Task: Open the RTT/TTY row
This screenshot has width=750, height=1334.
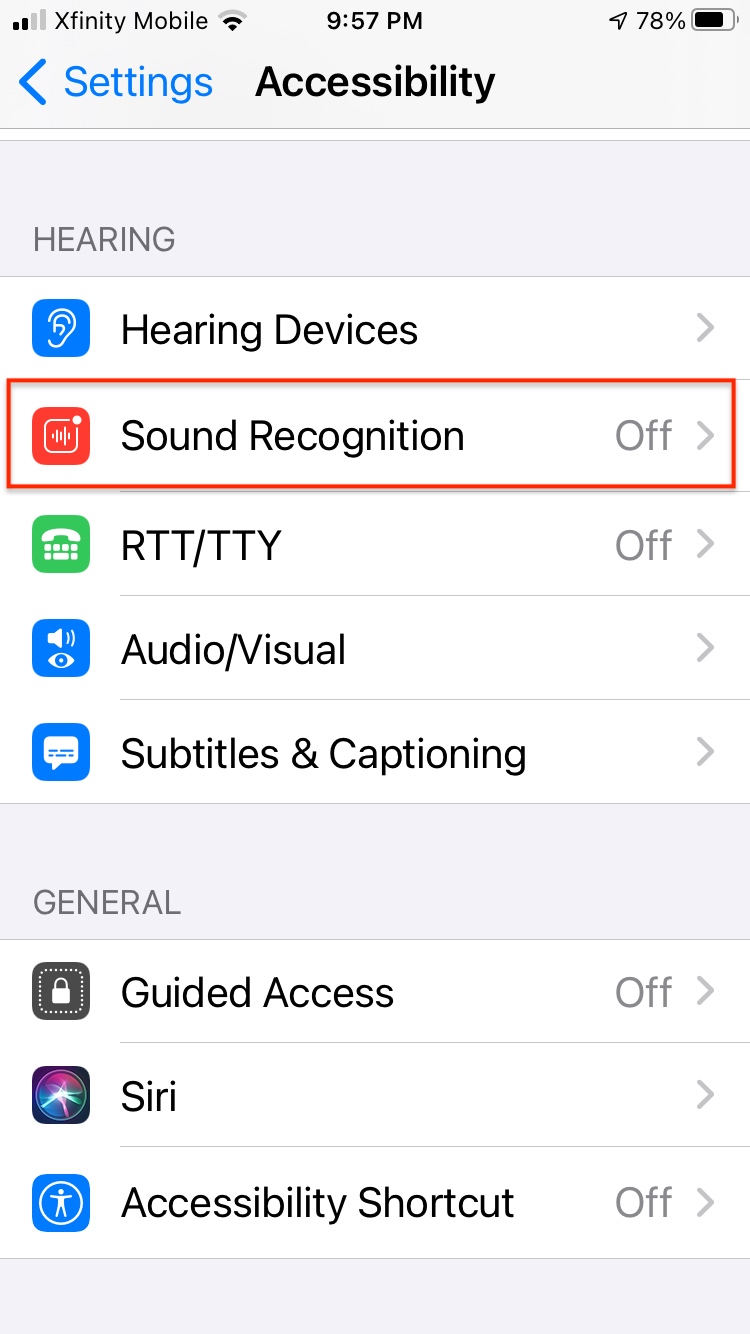Action: click(375, 544)
